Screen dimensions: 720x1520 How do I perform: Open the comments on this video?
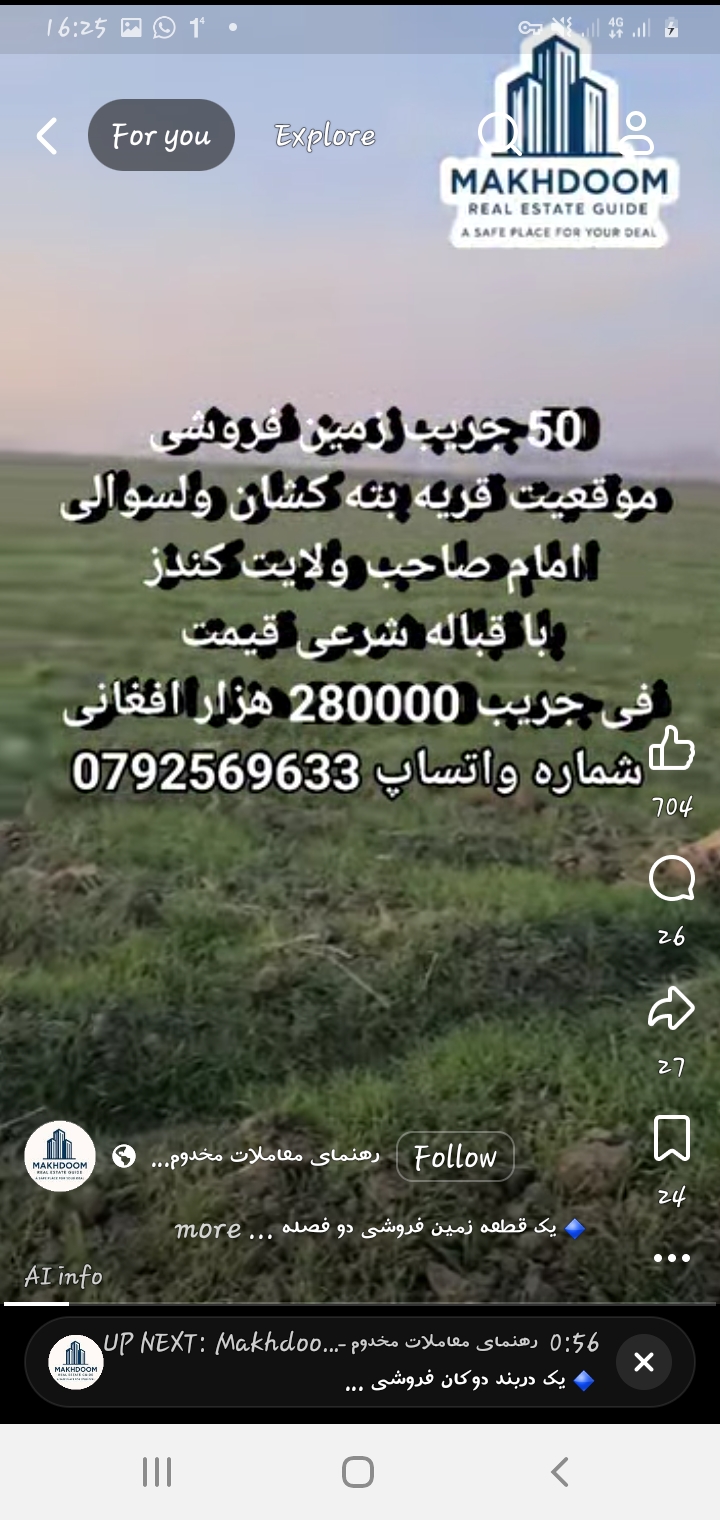coord(671,880)
